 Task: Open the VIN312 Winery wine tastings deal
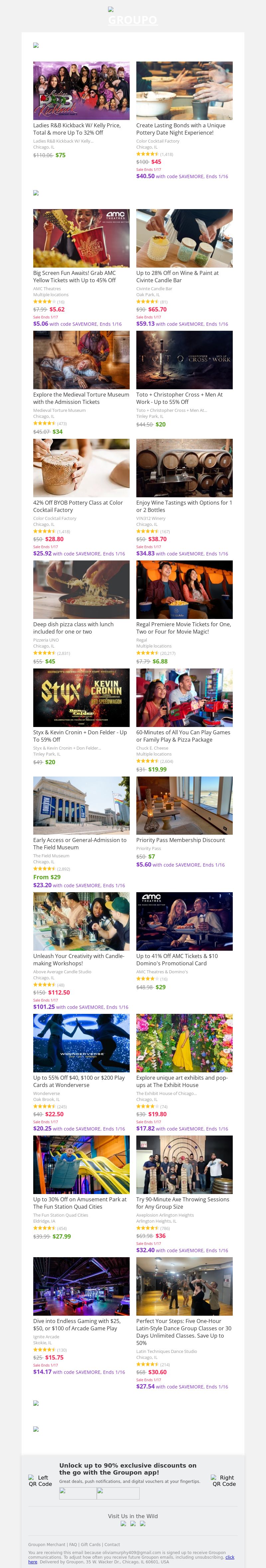(x=184, y=468)
